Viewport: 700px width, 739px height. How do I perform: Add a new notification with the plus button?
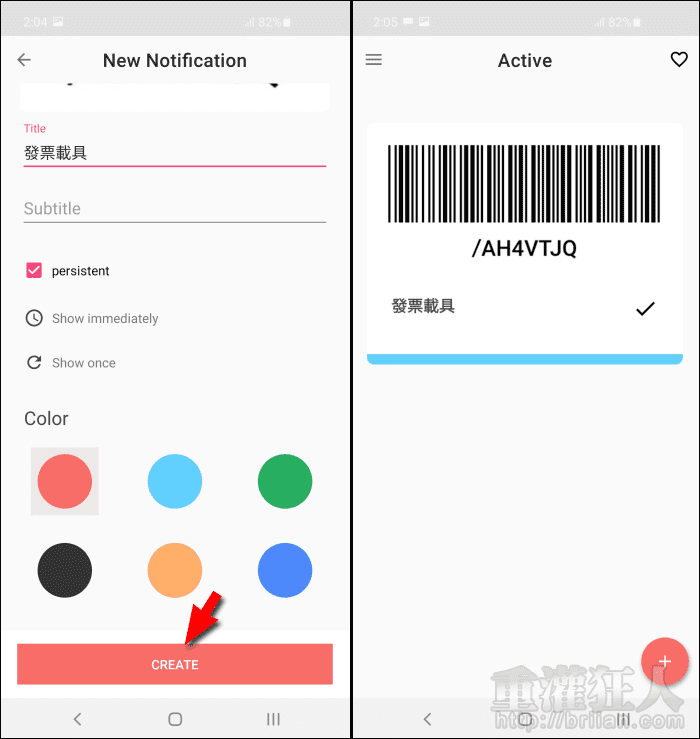665,661
